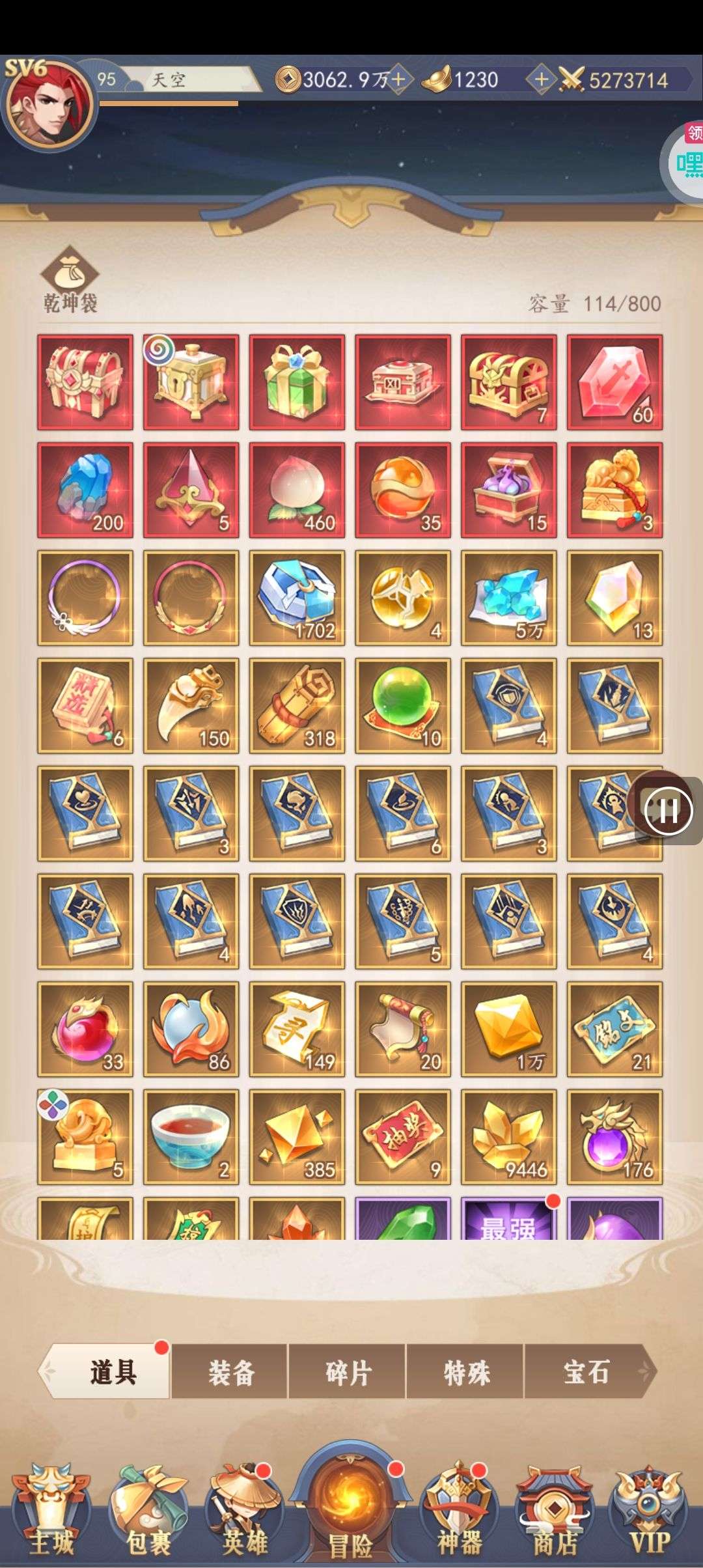Tap the plus to add gold ingots
Viewport: 703px width, 1568px height.
point(541,79)
